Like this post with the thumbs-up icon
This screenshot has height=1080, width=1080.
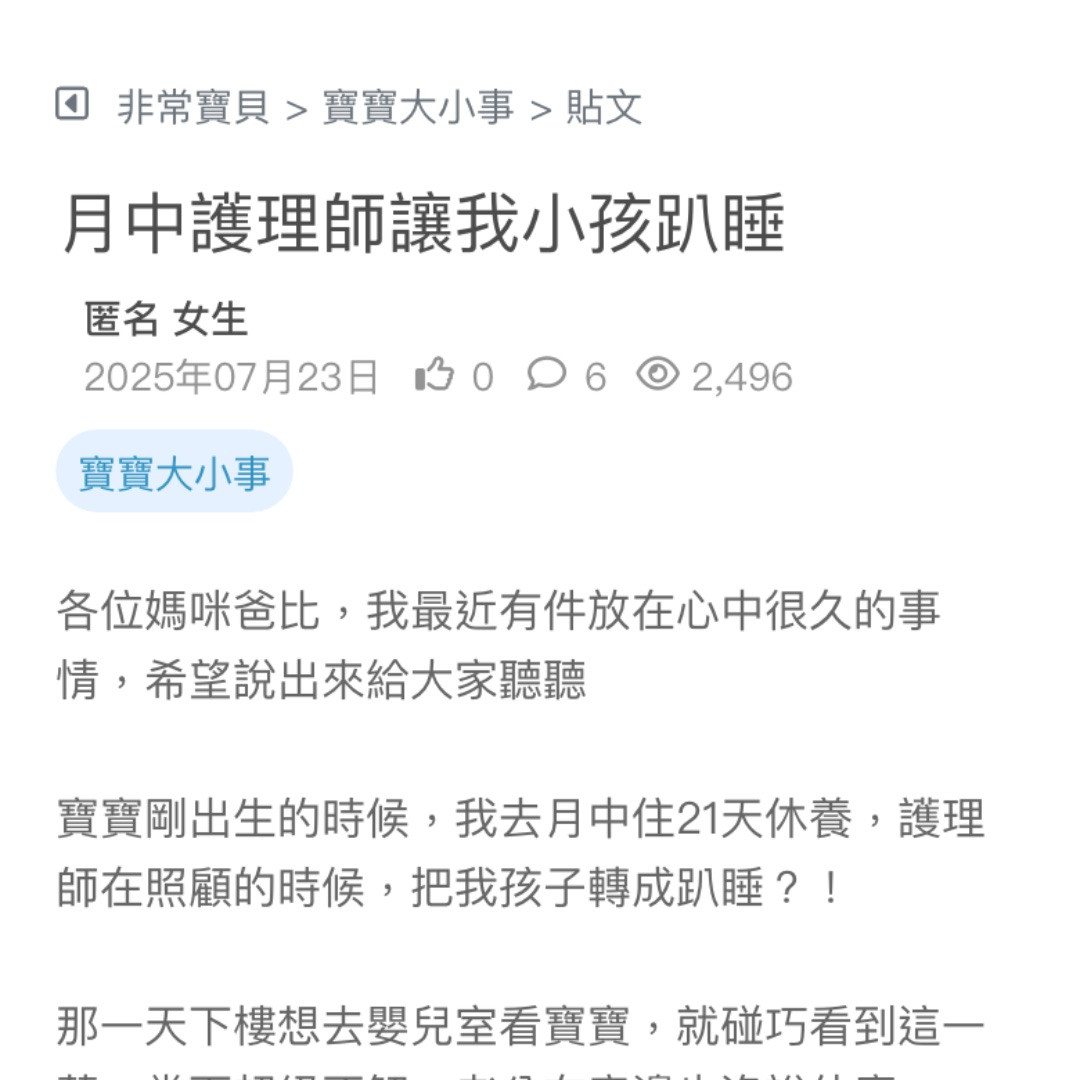[435, 376]
